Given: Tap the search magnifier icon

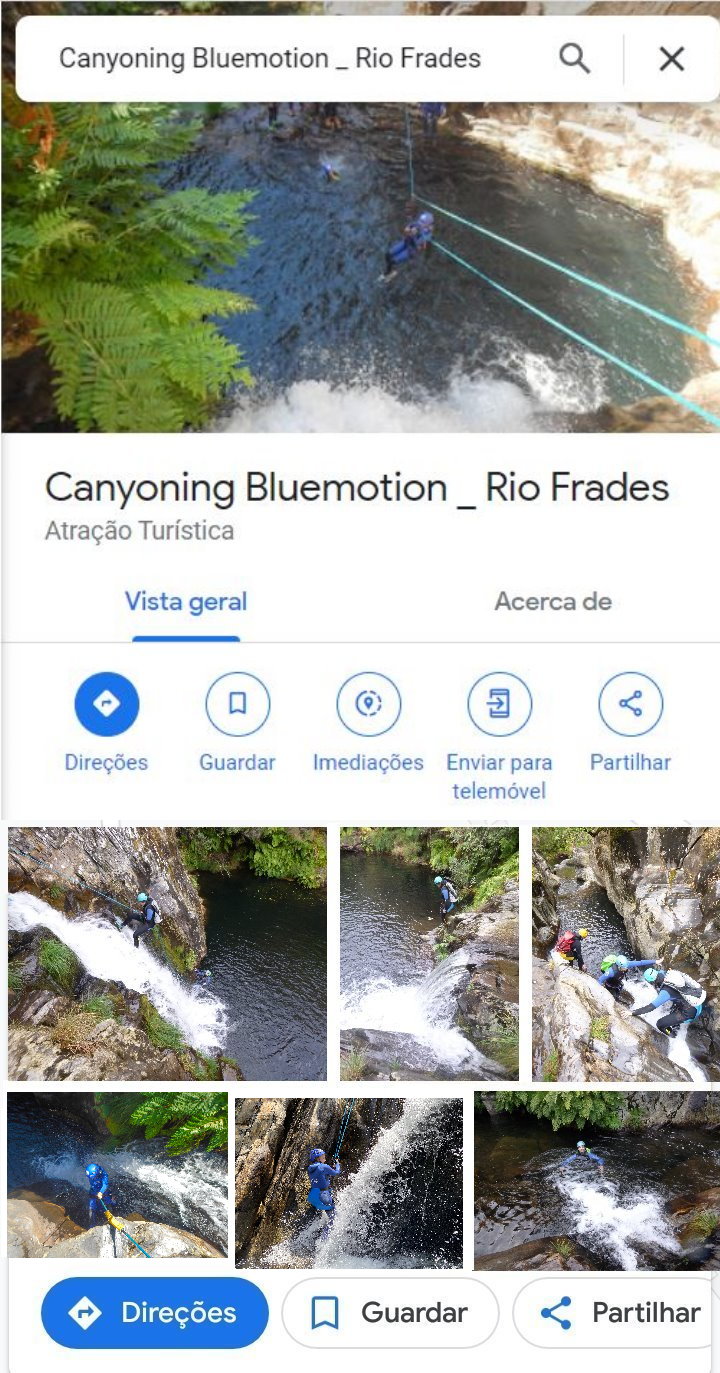Looking at the screenshot, I should (574, 59).
